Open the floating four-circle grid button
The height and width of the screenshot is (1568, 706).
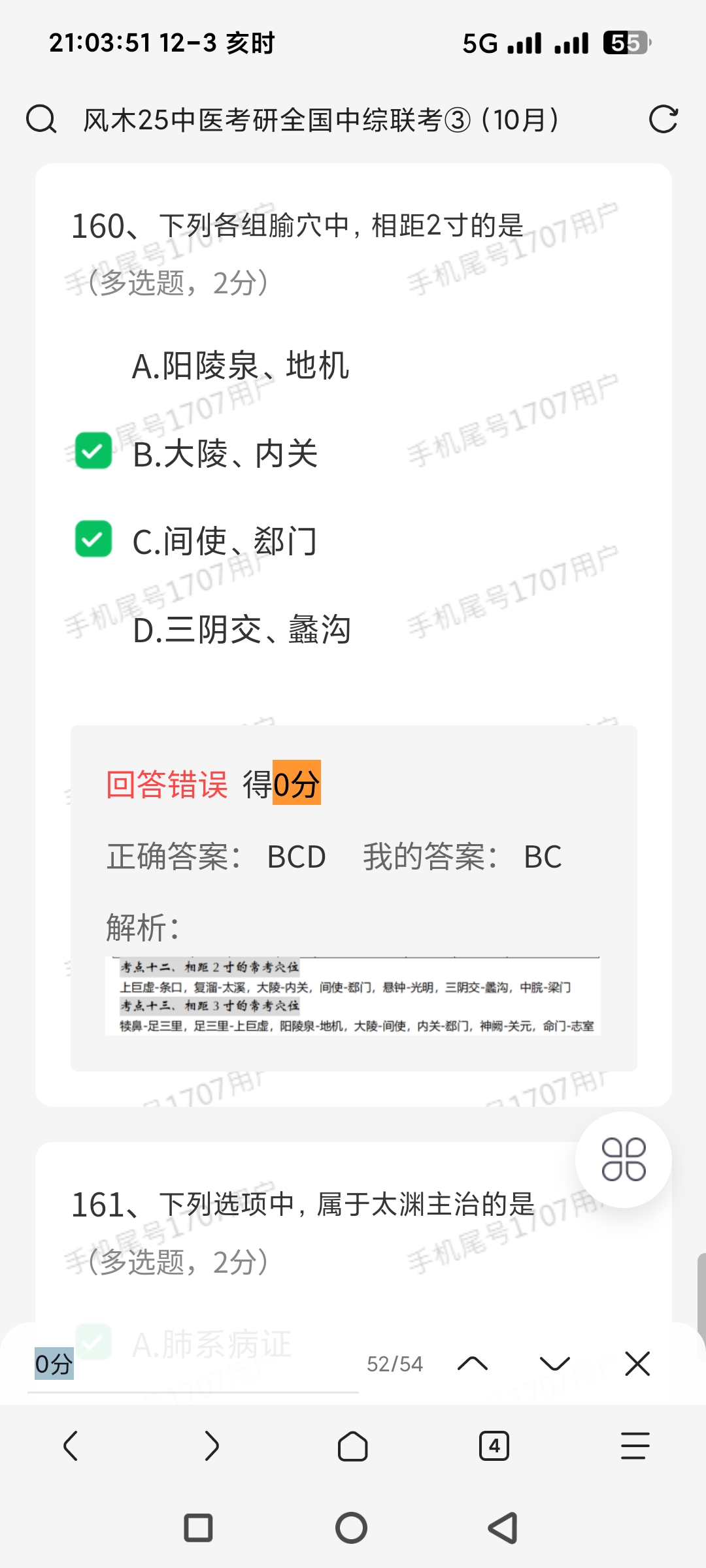(623, 1160)
